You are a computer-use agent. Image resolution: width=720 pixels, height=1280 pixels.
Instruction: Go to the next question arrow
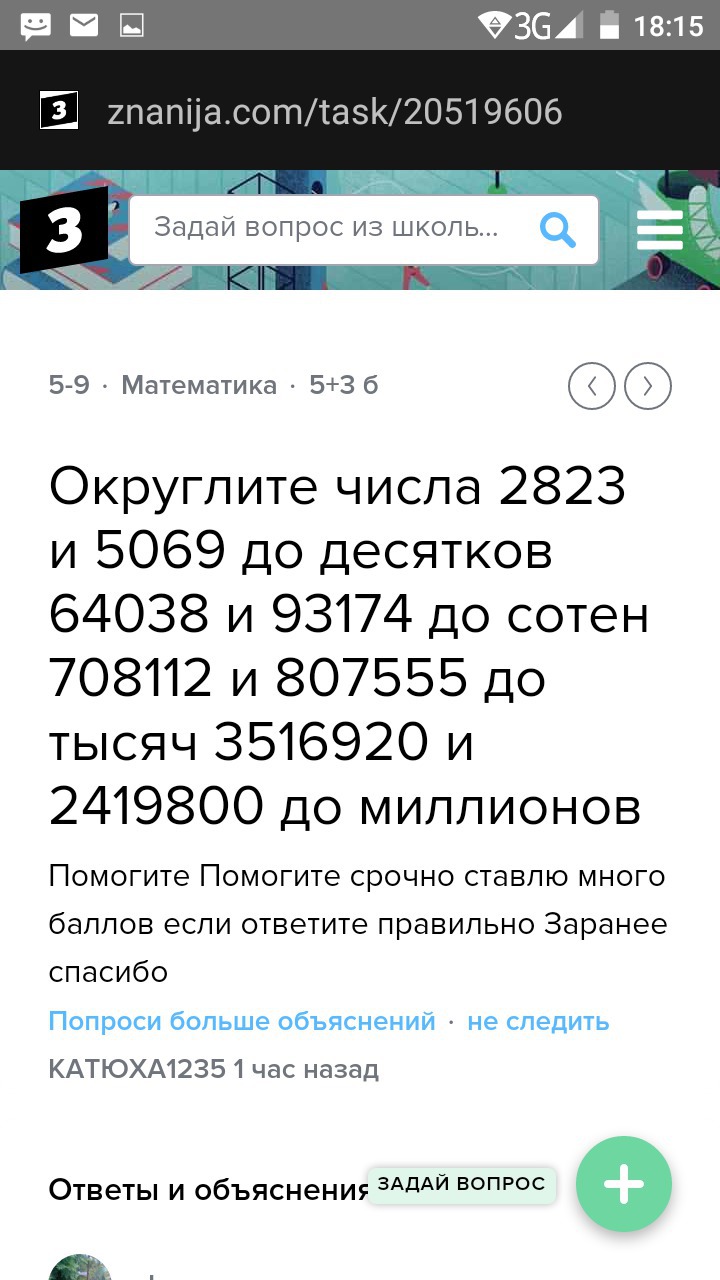[x=648, y=386]
